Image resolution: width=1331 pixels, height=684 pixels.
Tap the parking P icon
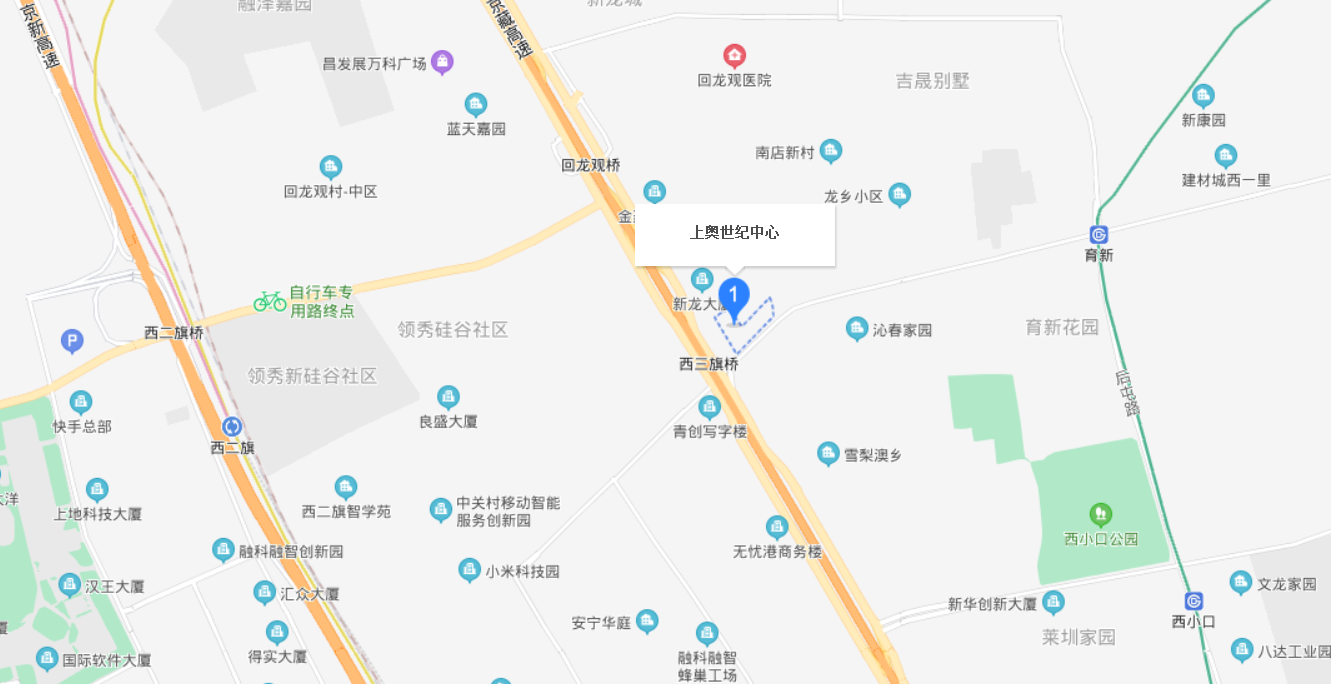[72, 342]
